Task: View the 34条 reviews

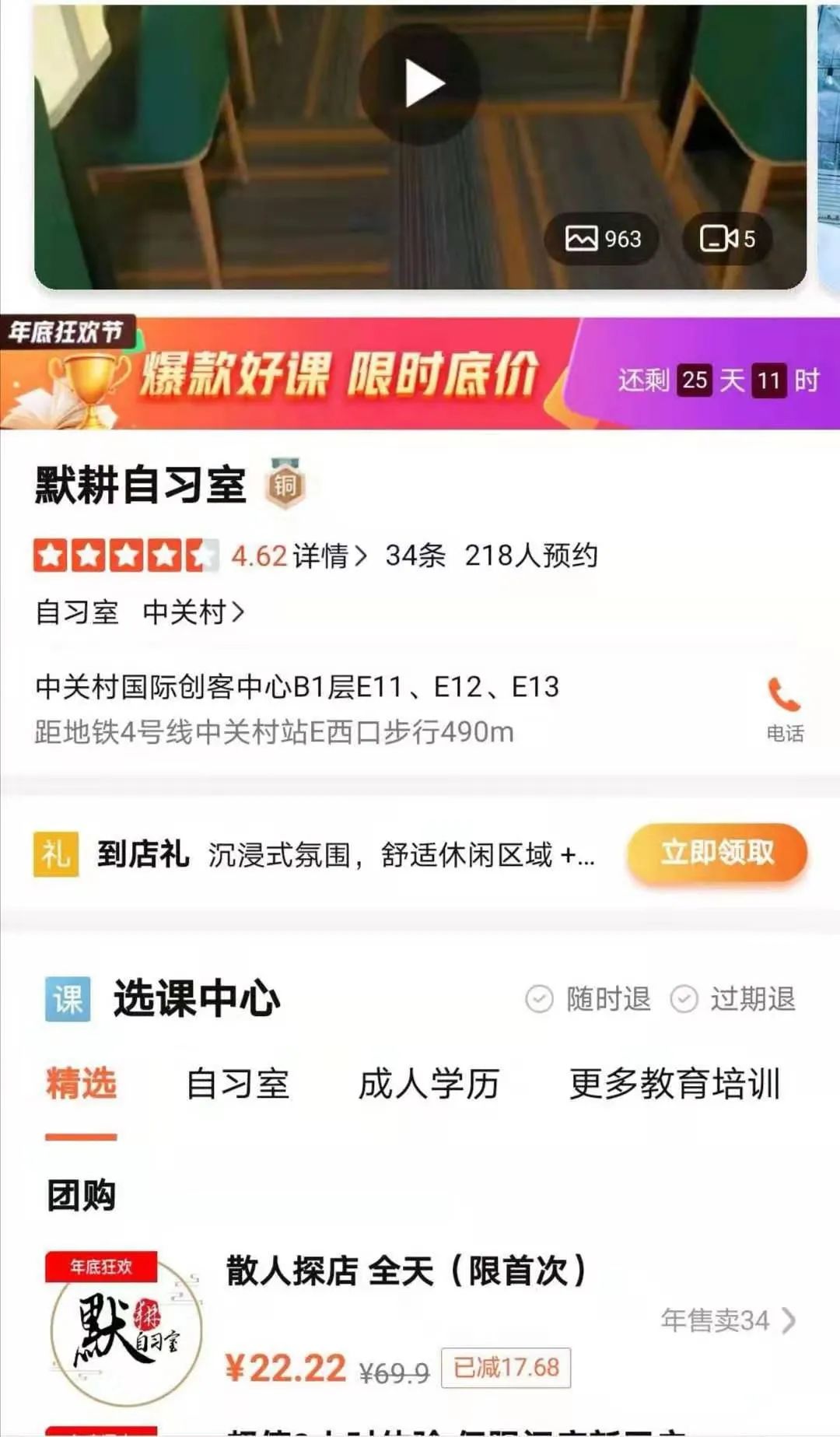Action: click(x=415, y=556)
